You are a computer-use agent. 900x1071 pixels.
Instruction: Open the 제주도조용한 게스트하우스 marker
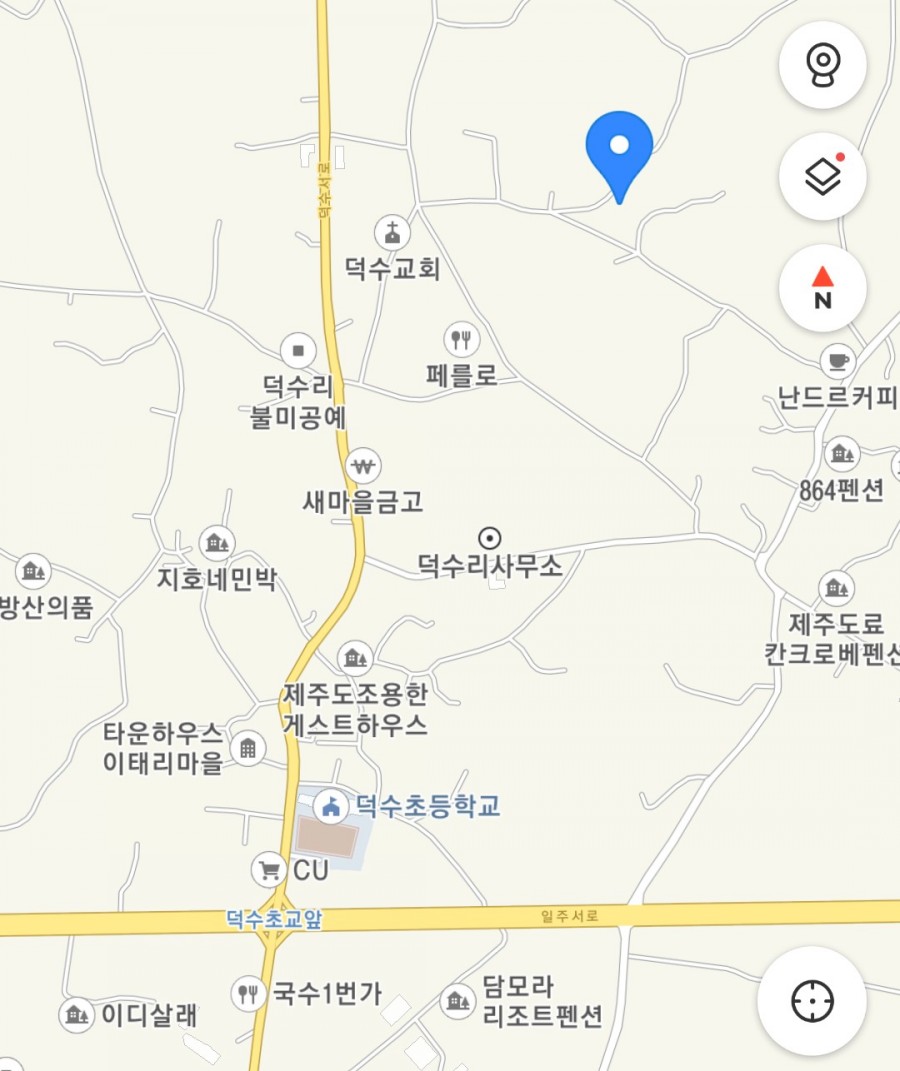(x=354, y=658)
